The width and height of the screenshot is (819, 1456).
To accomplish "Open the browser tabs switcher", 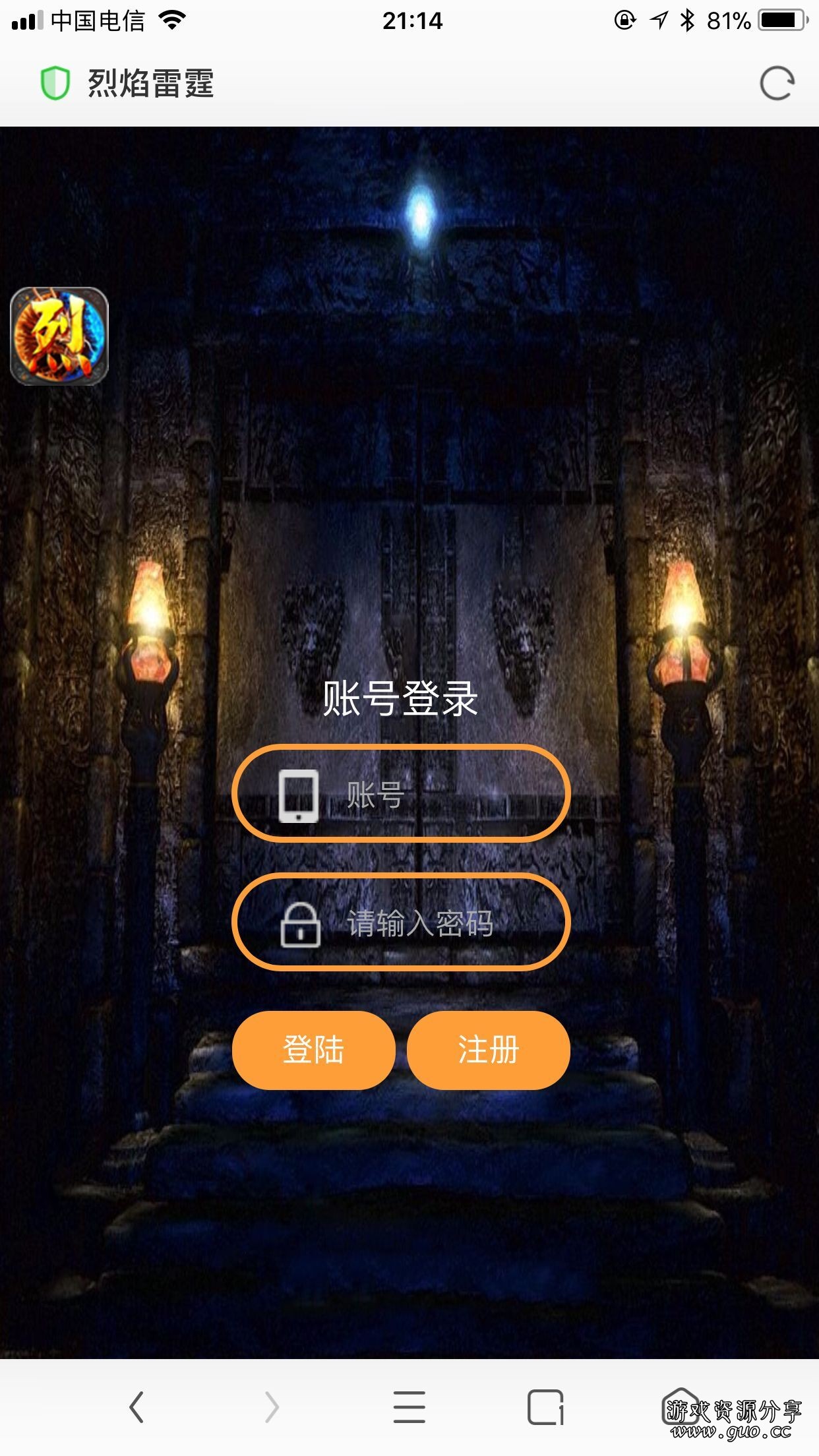I will (545, 1407).
